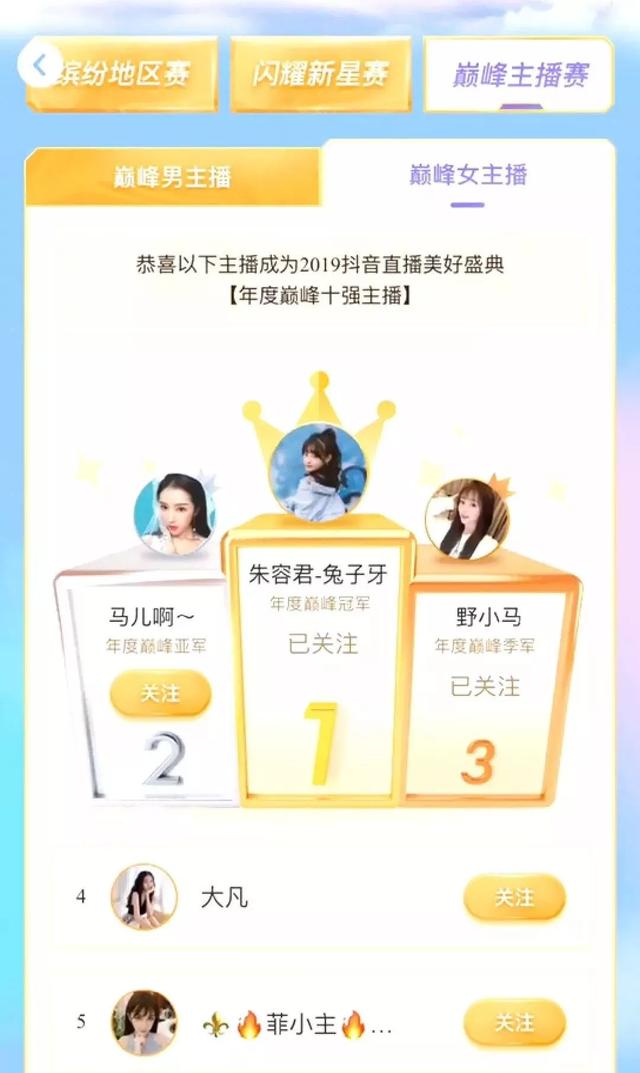This screenshot has height=1073, width=640.
Task: Go back using the top arrow
Action: 40,65
